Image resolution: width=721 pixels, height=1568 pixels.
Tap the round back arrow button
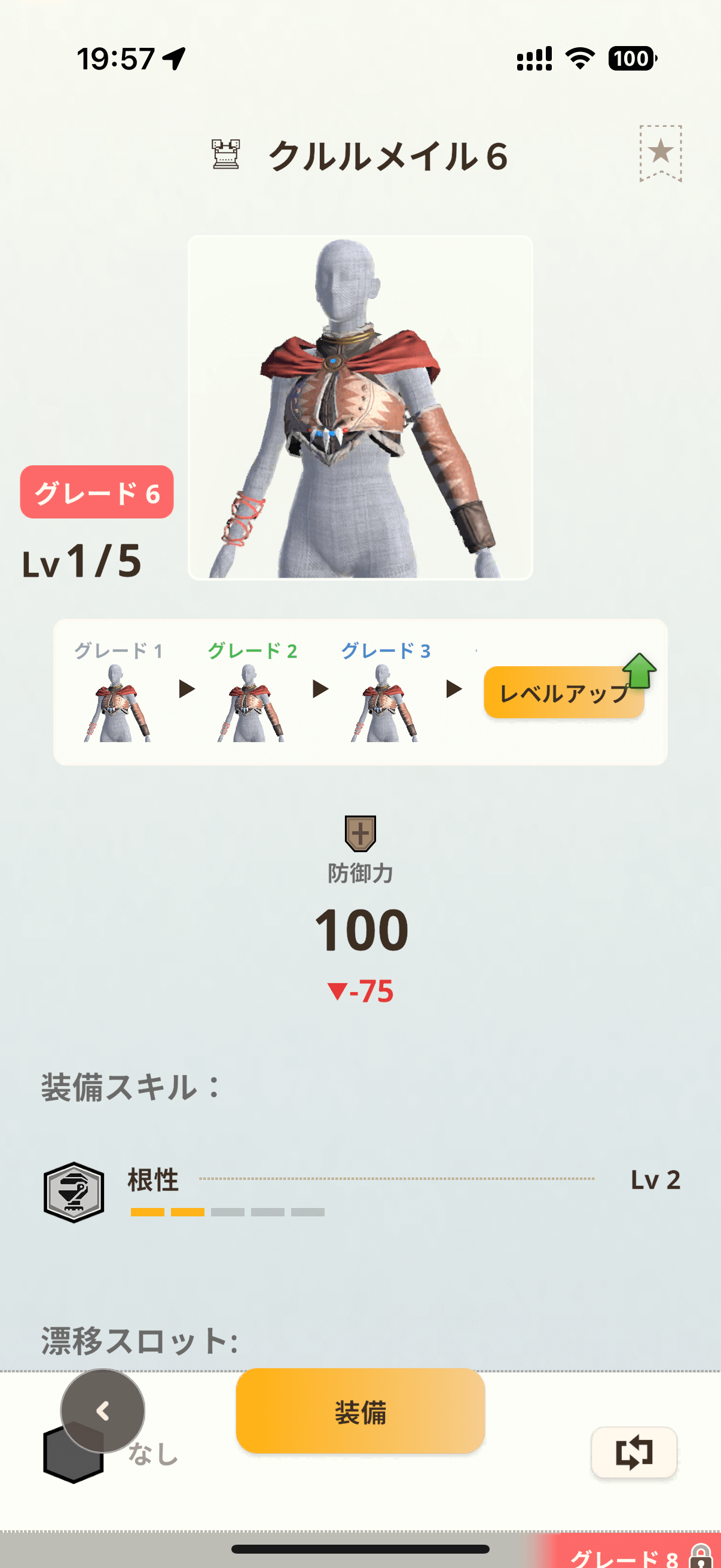[x=102, y=1410]
